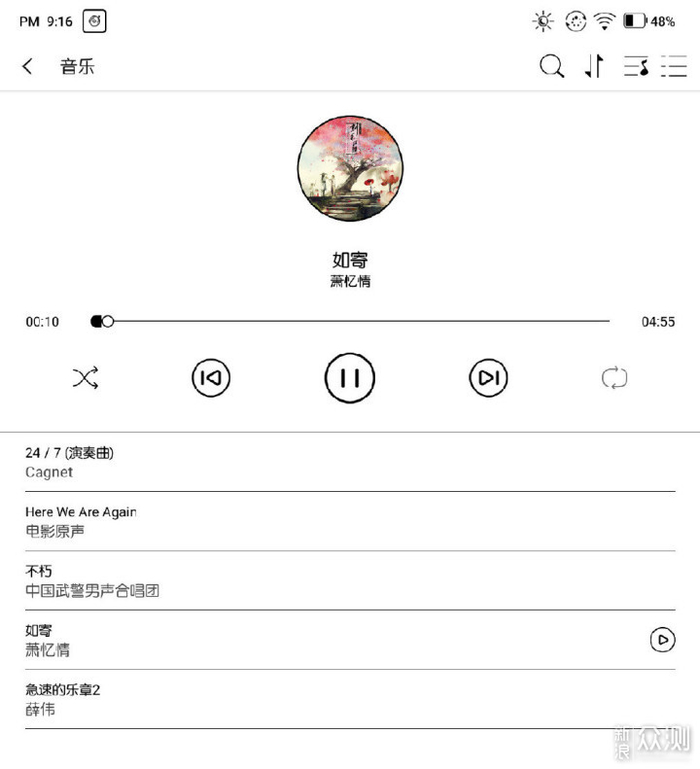Play 急速的乐章2 by 薛伟
The width and height of the screenshot is (700, 769).
350,699
